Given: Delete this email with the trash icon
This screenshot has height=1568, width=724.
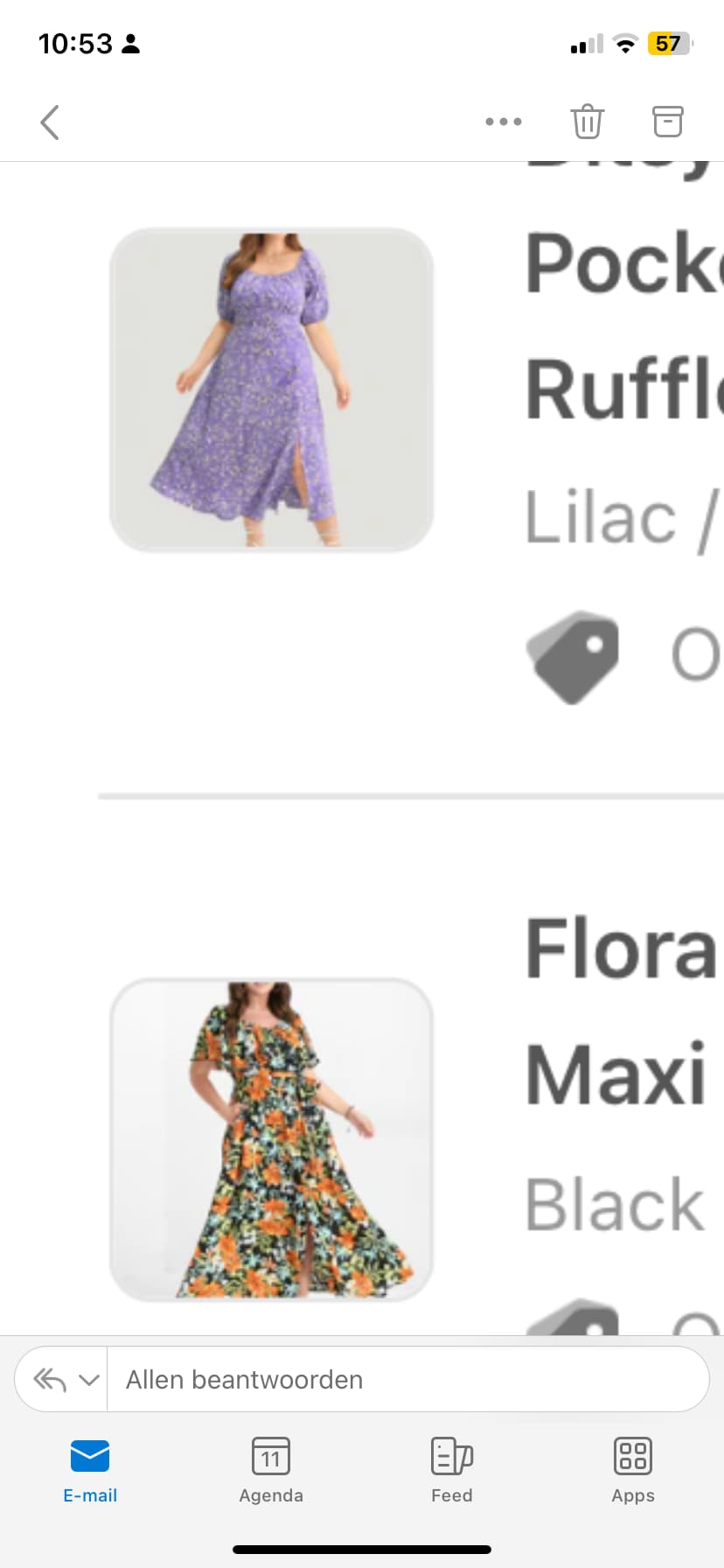Looking at the screenshot, I should click(x=587, y=122).
